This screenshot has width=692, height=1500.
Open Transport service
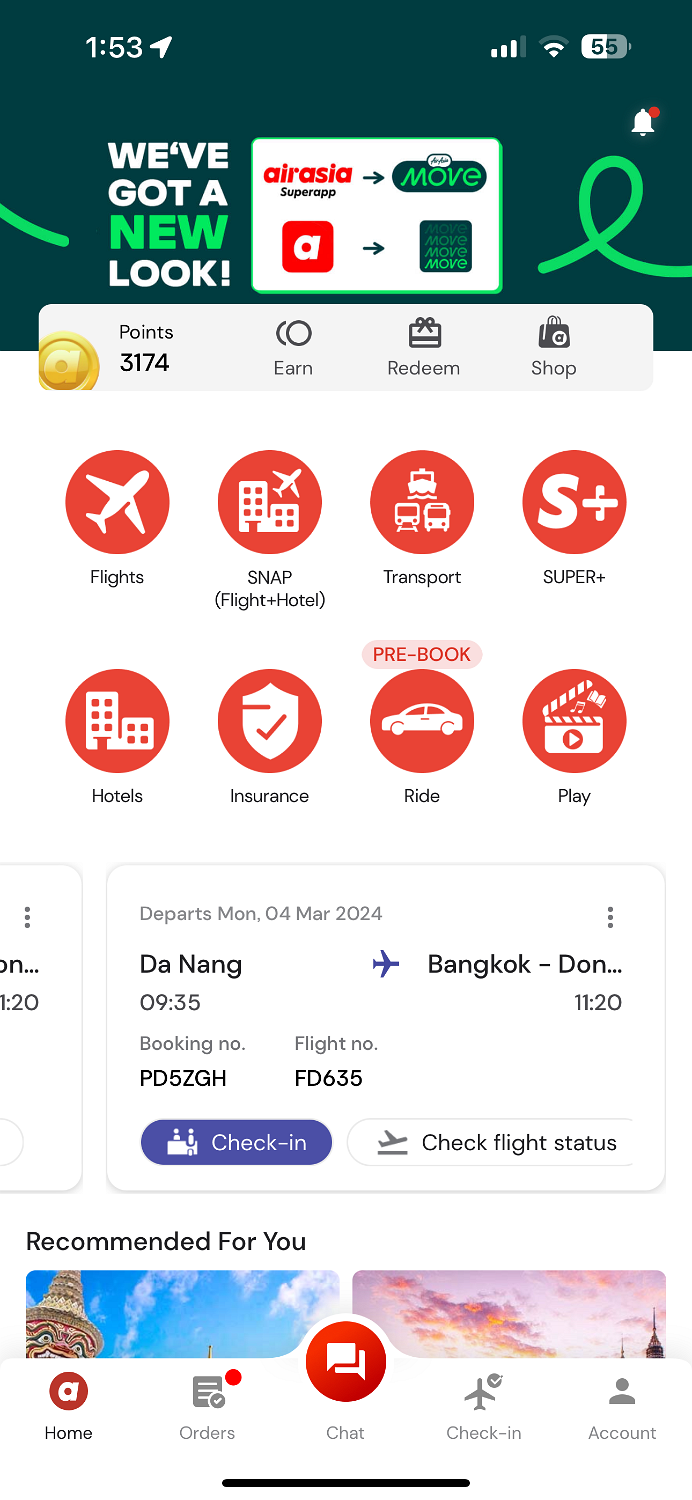tap(422, 518)
